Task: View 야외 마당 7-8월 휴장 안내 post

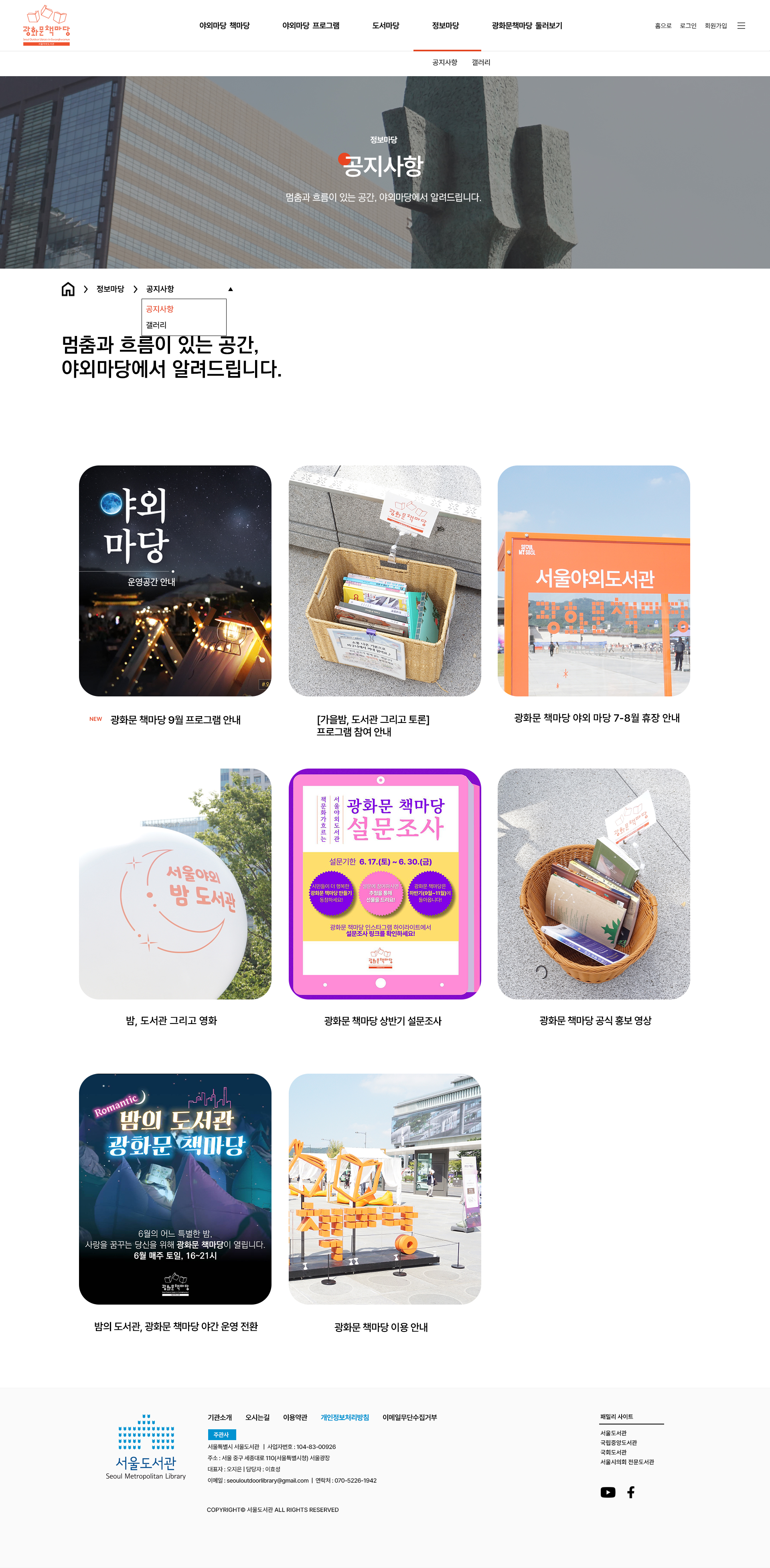Action: click(x=594, y=581)
